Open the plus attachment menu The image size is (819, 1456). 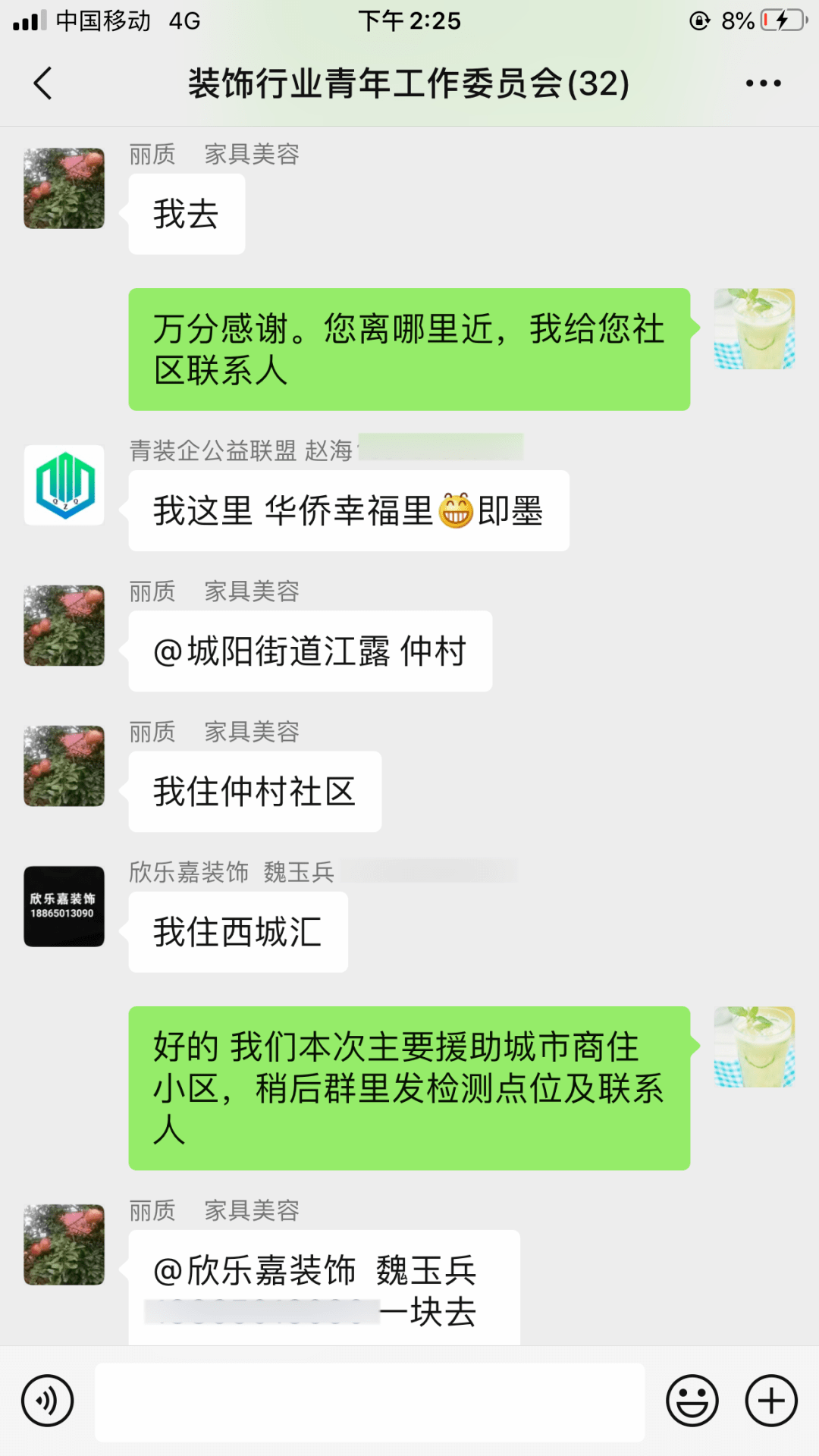click(x=771, y=1401)
